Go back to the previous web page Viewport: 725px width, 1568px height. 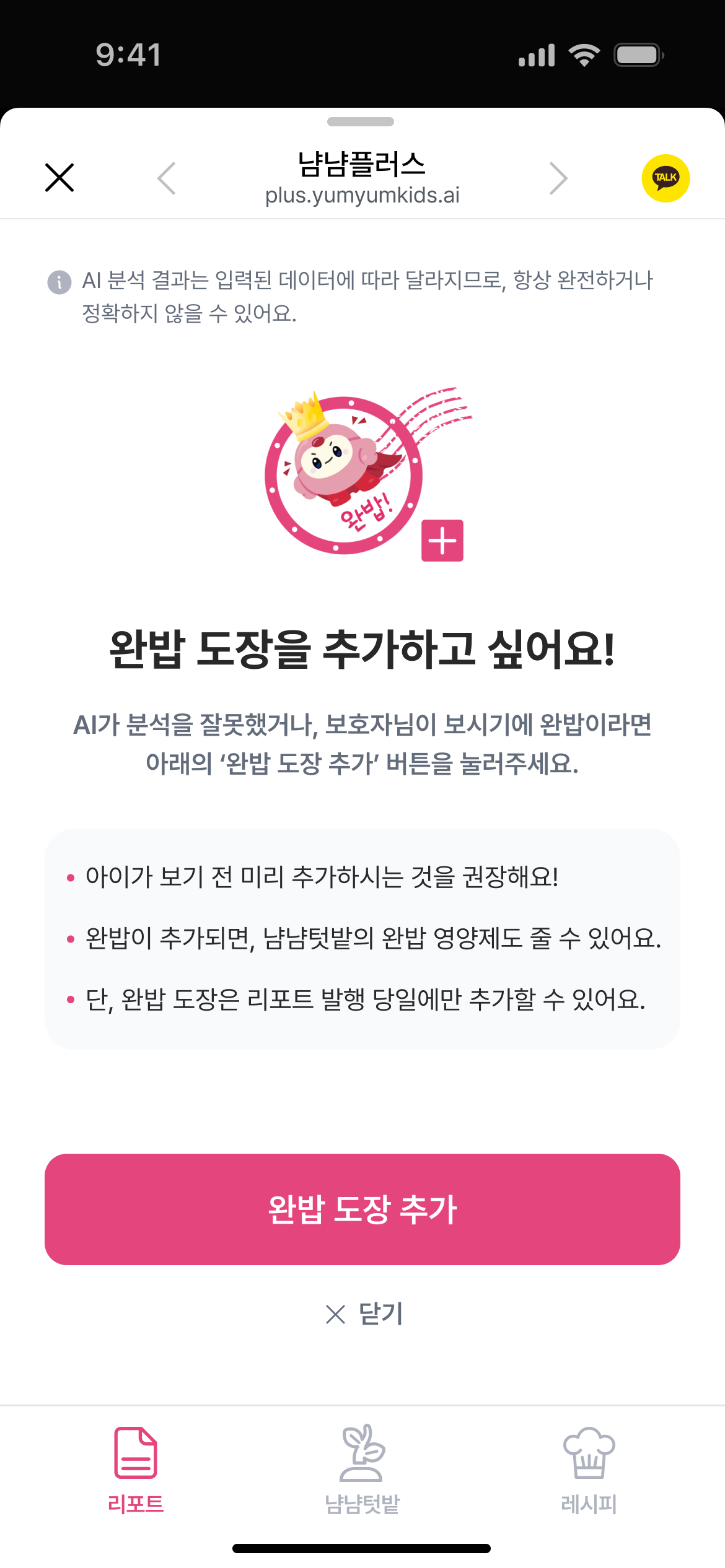(x=167, y=178)
